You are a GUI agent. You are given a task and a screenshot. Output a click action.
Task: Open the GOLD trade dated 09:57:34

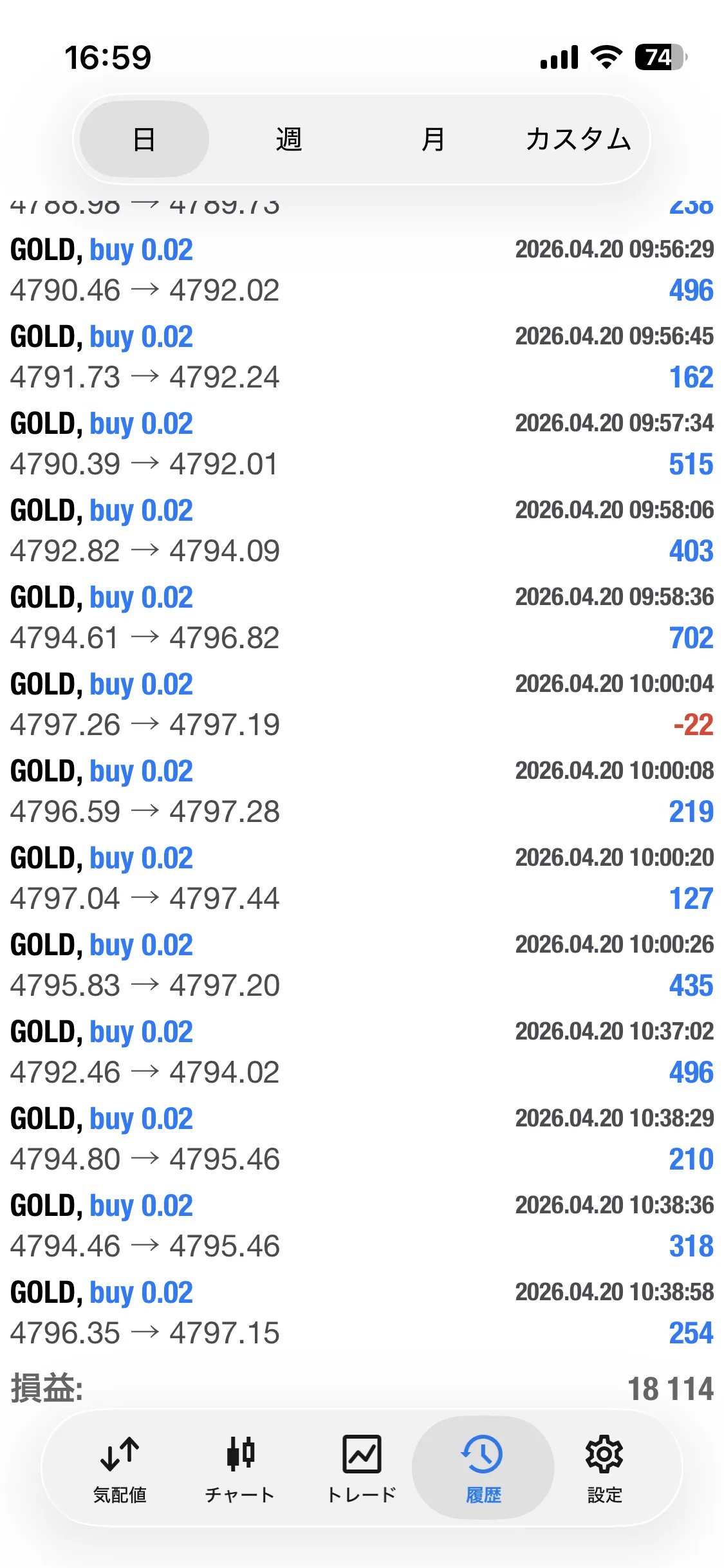[x=362, y=444]
